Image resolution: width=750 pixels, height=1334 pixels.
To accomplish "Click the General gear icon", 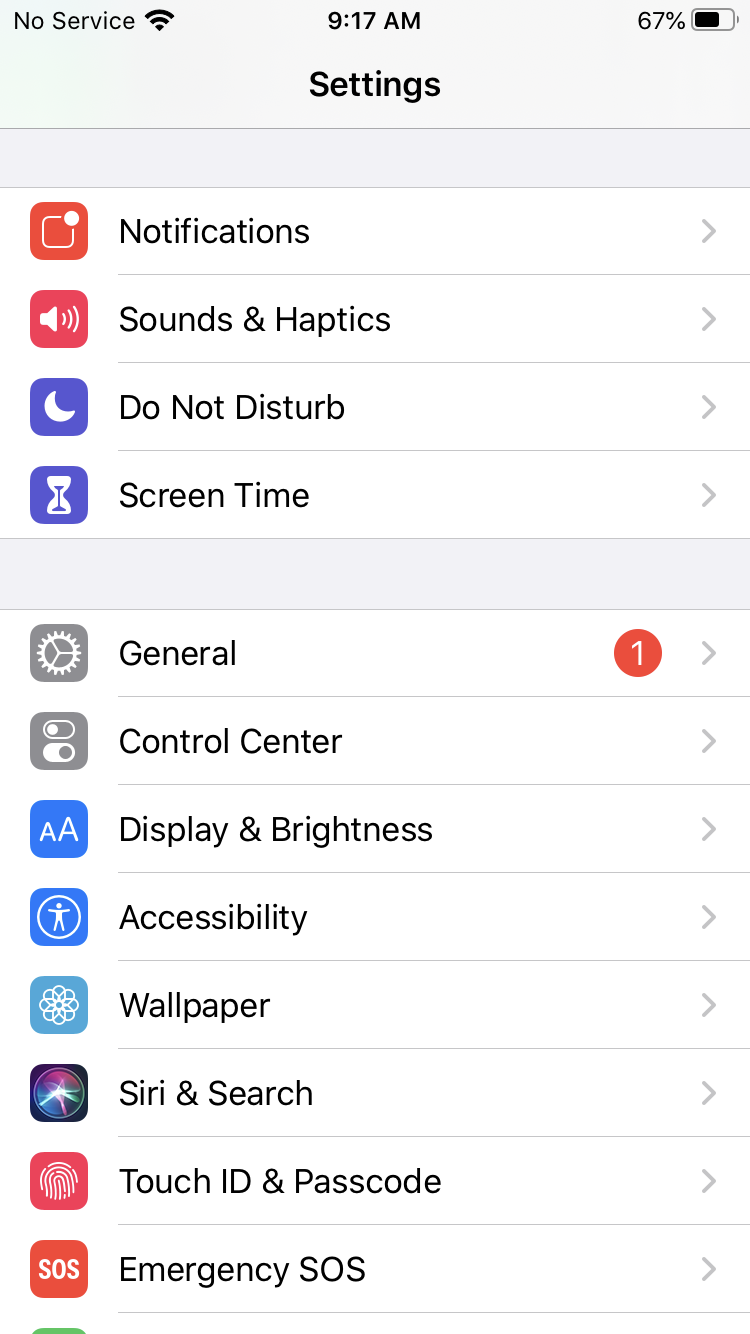I will click(58, 653).
